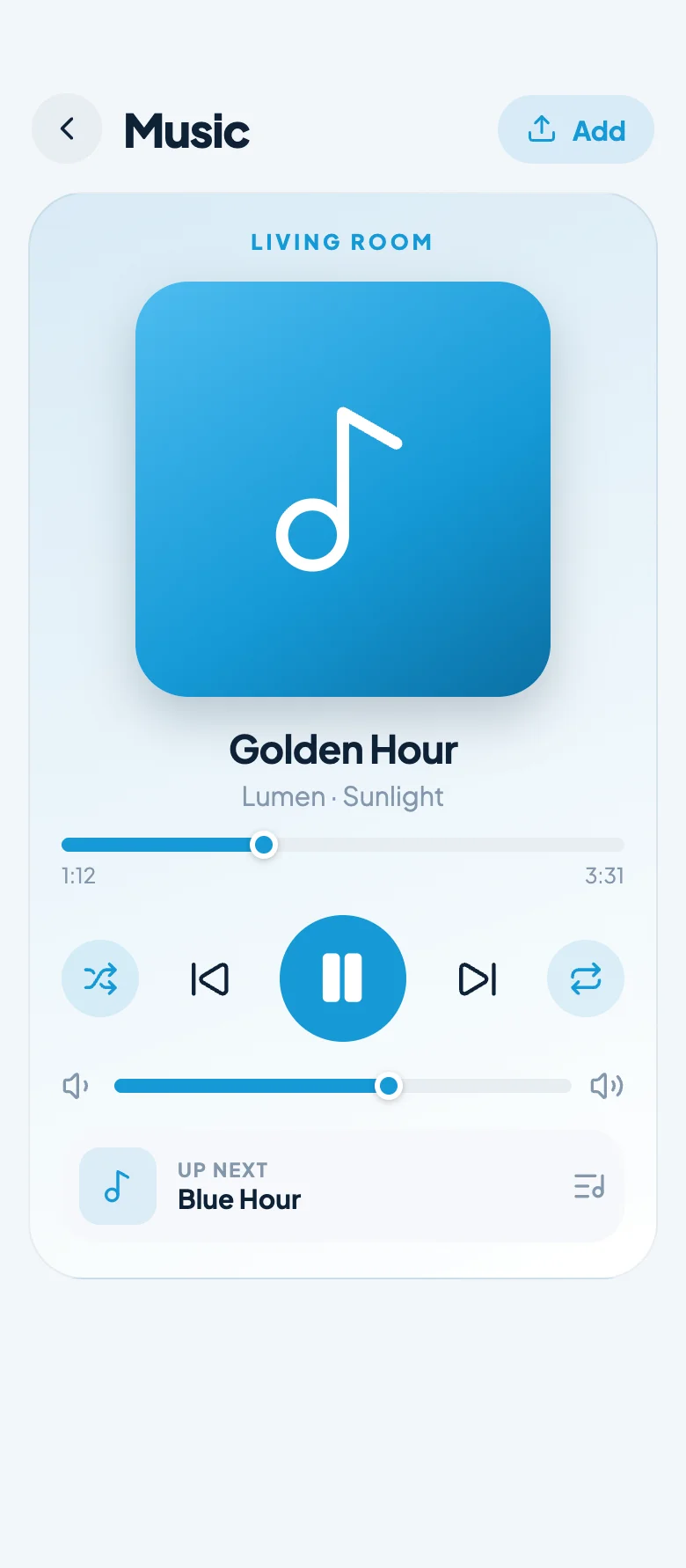Go back using the arrow button
Image resolution: width=686 pixels, height=1568 pixels.
coord(67,129)
